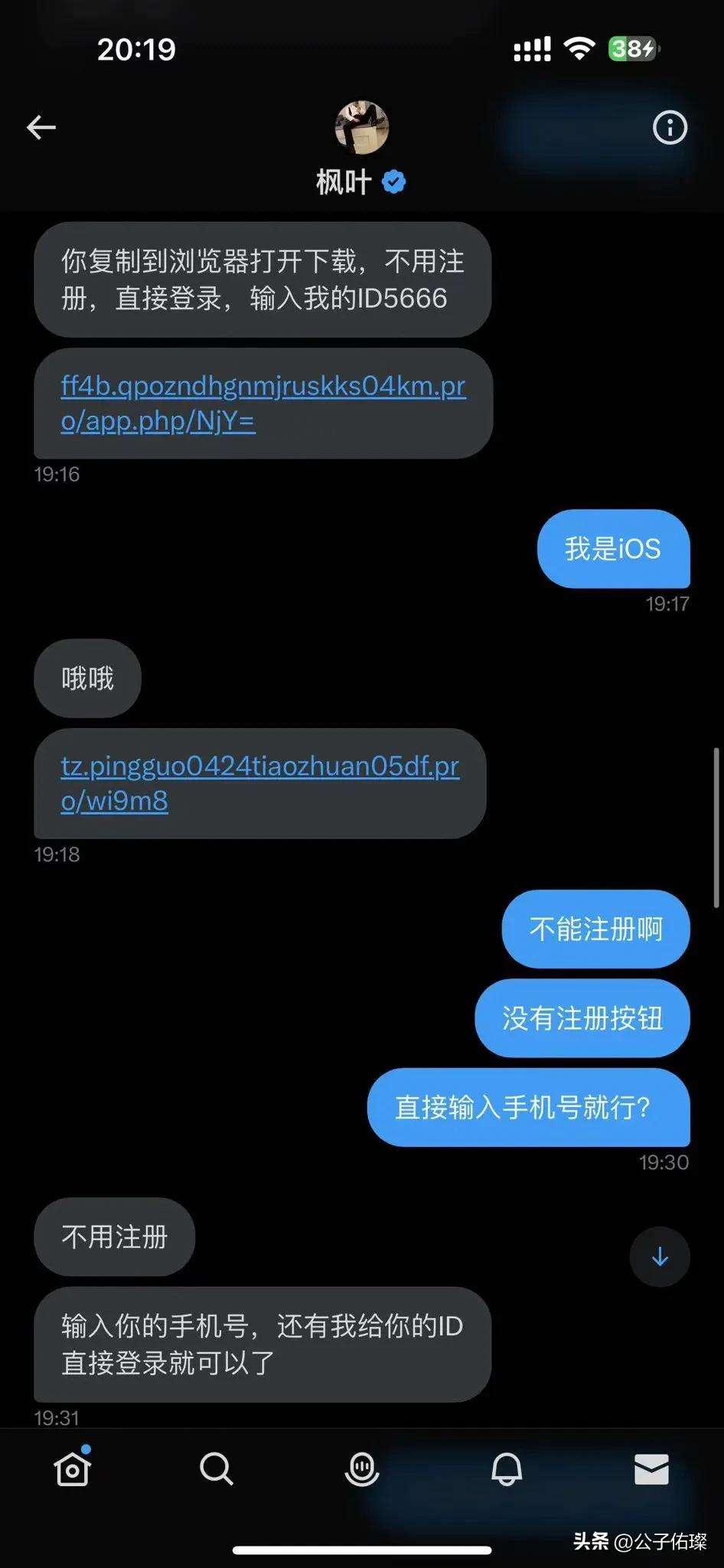
Task: Tap the 19:18 timestamp under the link
Action: [57, 854]
